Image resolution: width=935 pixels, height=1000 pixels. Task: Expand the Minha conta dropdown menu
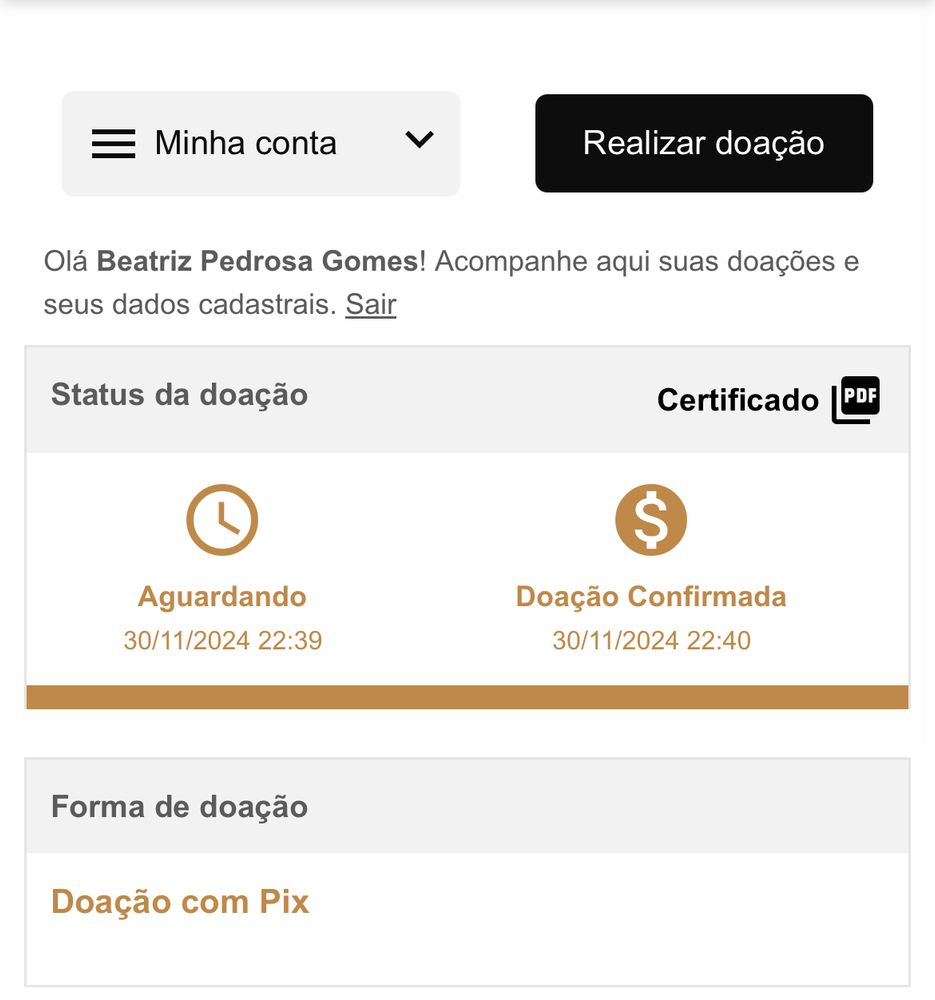pyautogui.click(x=261, y=143)
